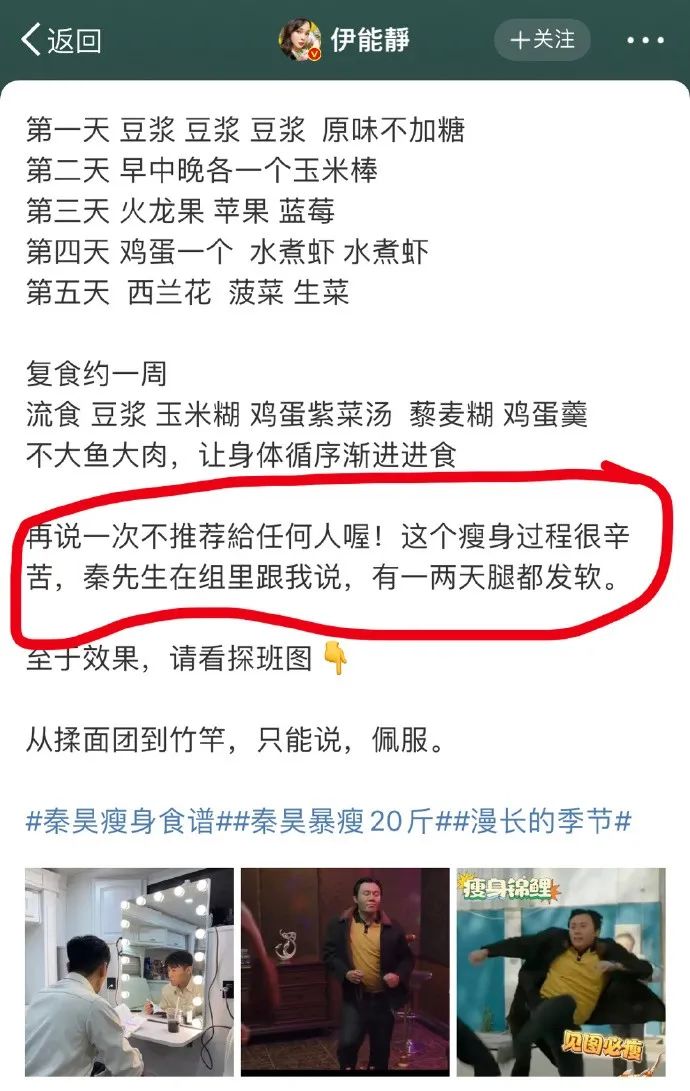Go back using the 返回 button
The height and width of the screenshot is (1091, 690).
coord(60,41)
